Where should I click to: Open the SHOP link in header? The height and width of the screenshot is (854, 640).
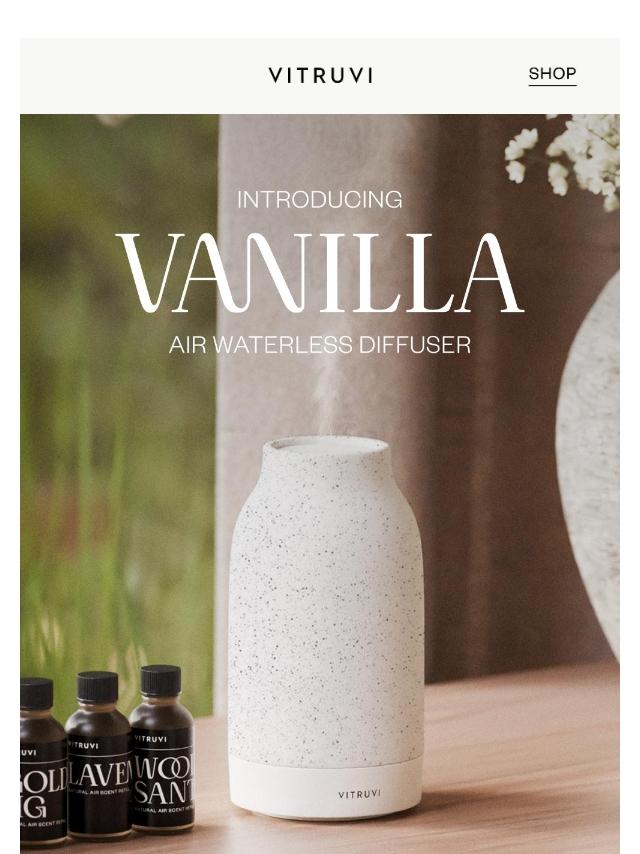(552, 74)
